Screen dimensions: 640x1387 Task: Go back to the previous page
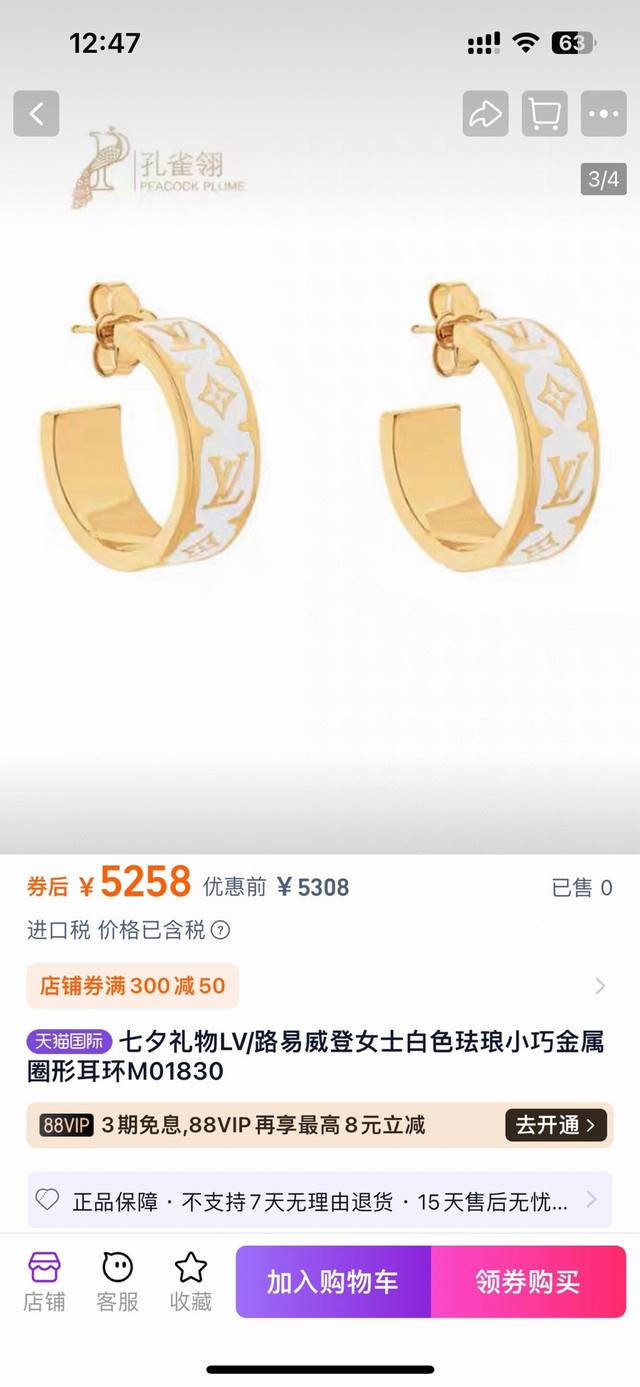tap(36, 114)
